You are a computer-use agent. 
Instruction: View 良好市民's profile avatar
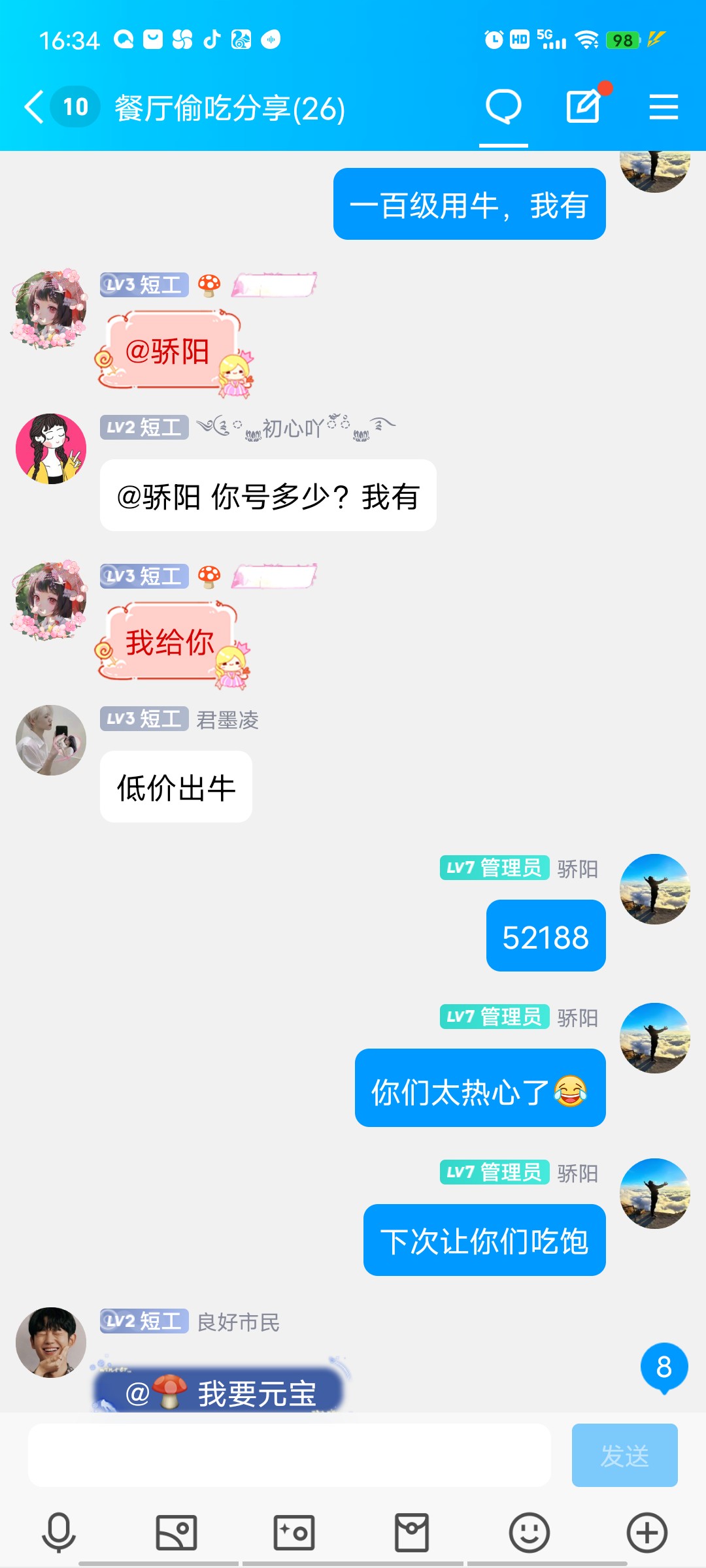(51, 1343)
